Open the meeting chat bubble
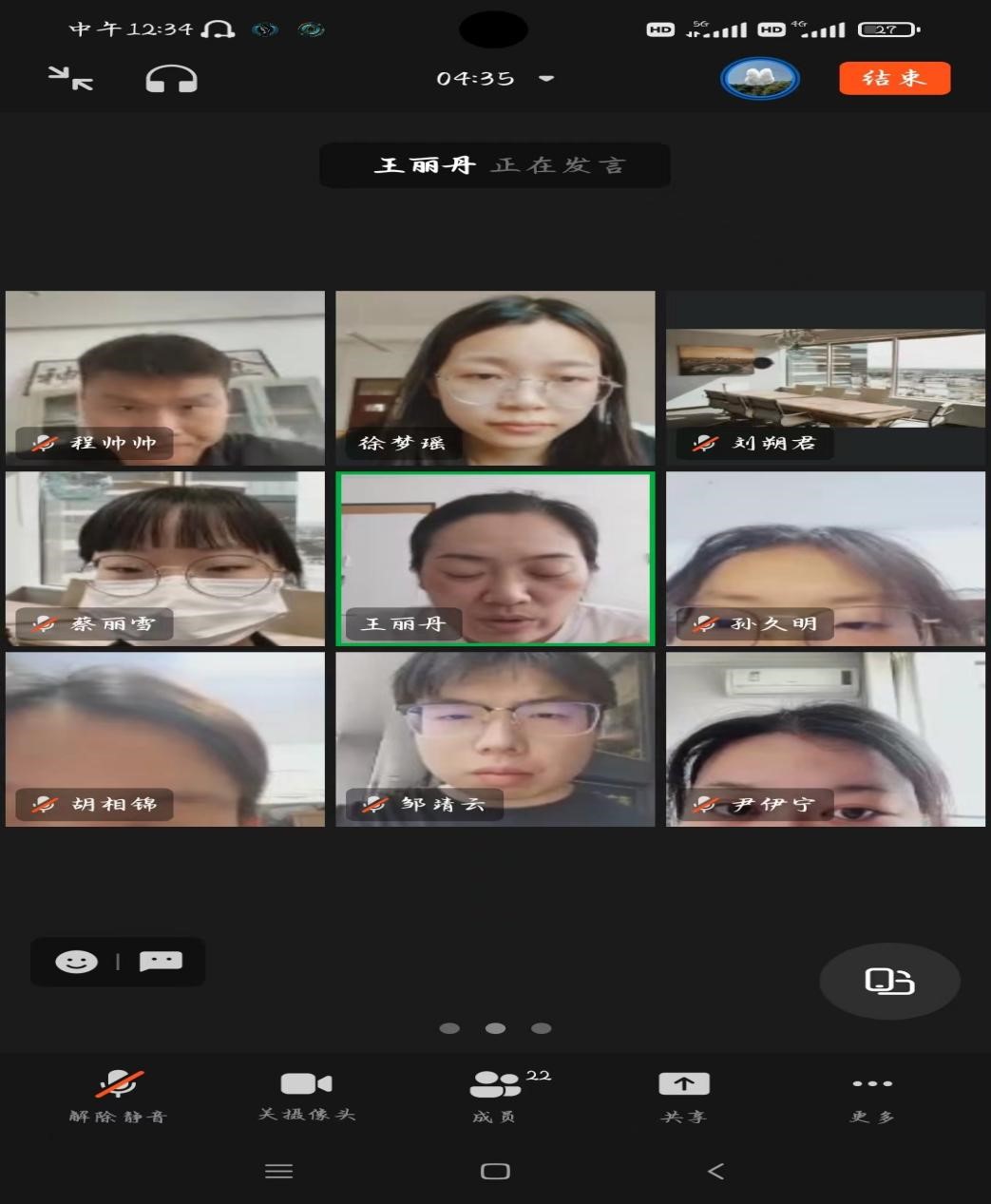Screen dimensions: 991x1204 point(161,962)
